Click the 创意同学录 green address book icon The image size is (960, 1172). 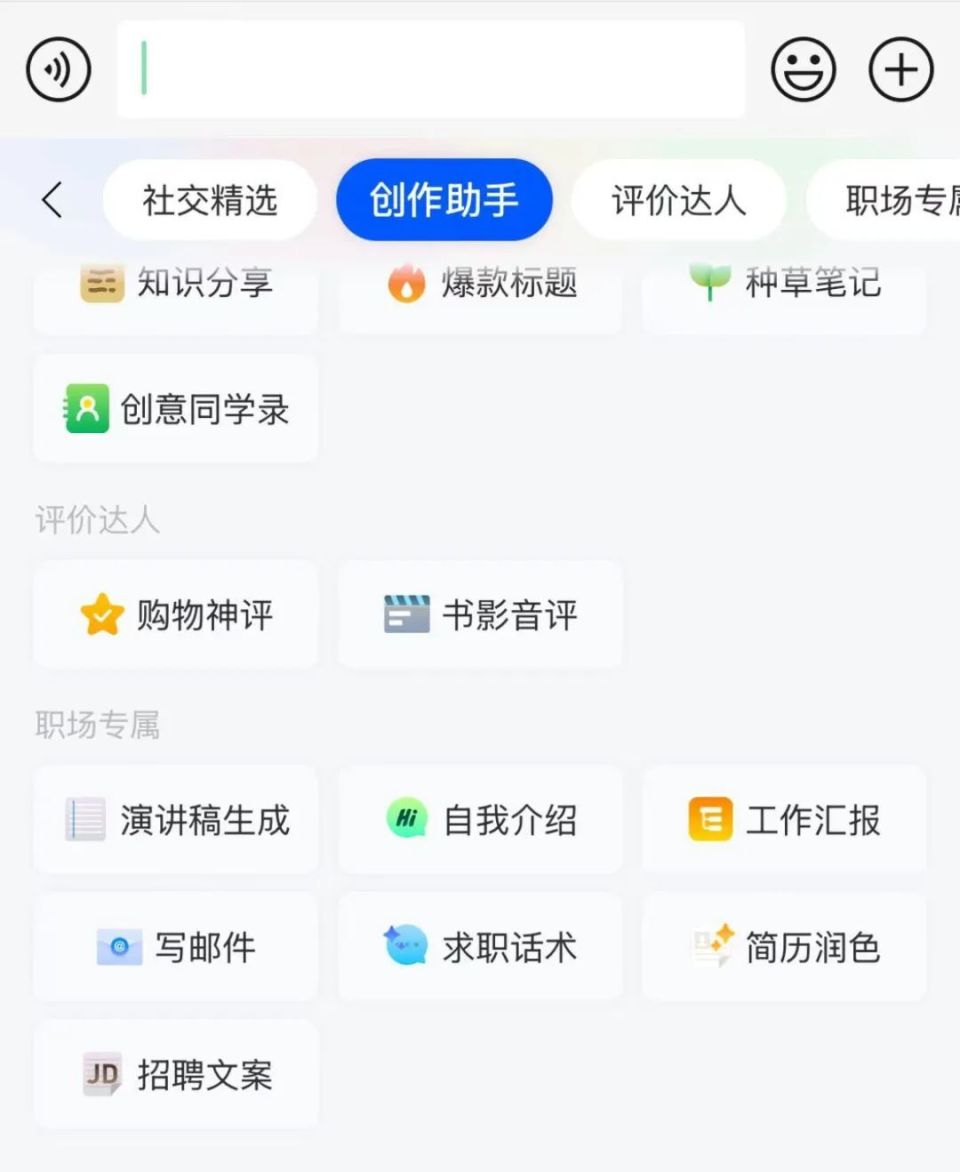pyautogui.click(x=87, y=408)
